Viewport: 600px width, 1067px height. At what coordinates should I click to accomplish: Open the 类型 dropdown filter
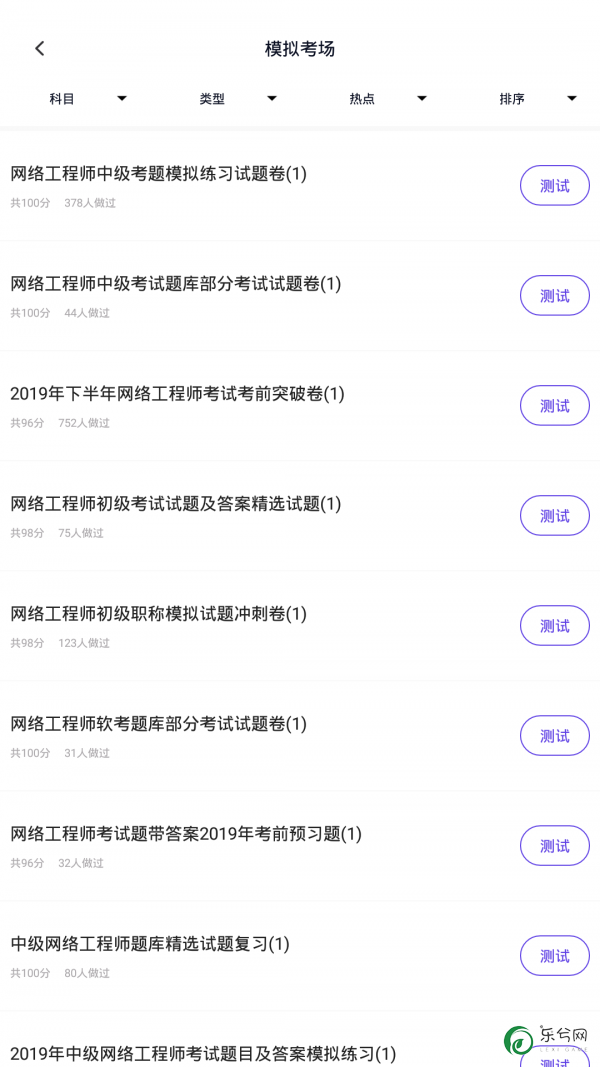(237, 99)
